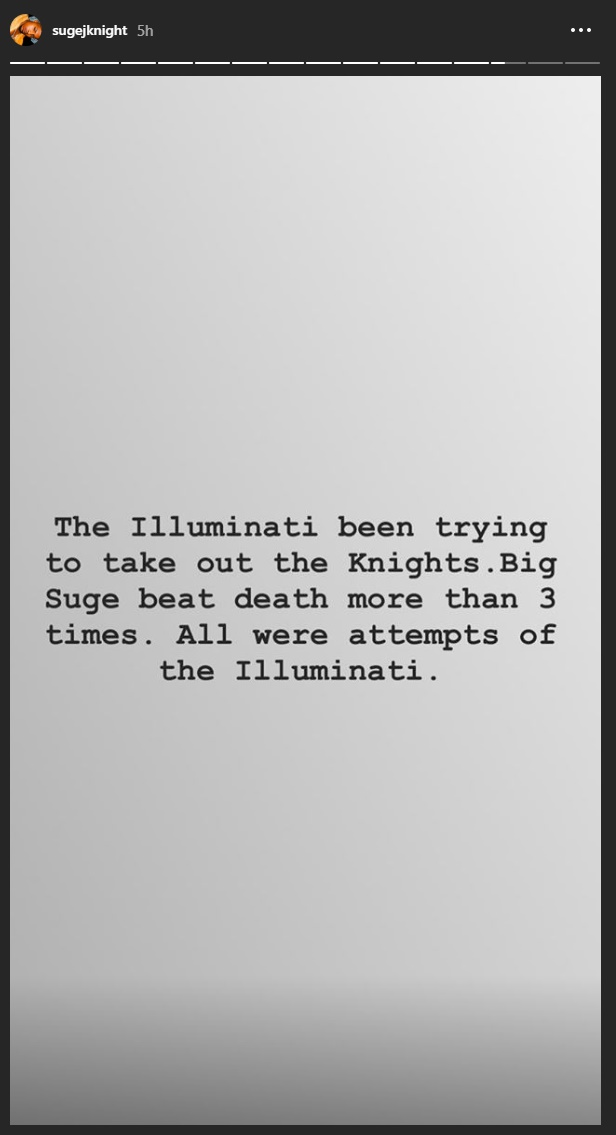The image size is (616, 1135).
Task: Tap the sugejknight username
Action: (89, 31)
